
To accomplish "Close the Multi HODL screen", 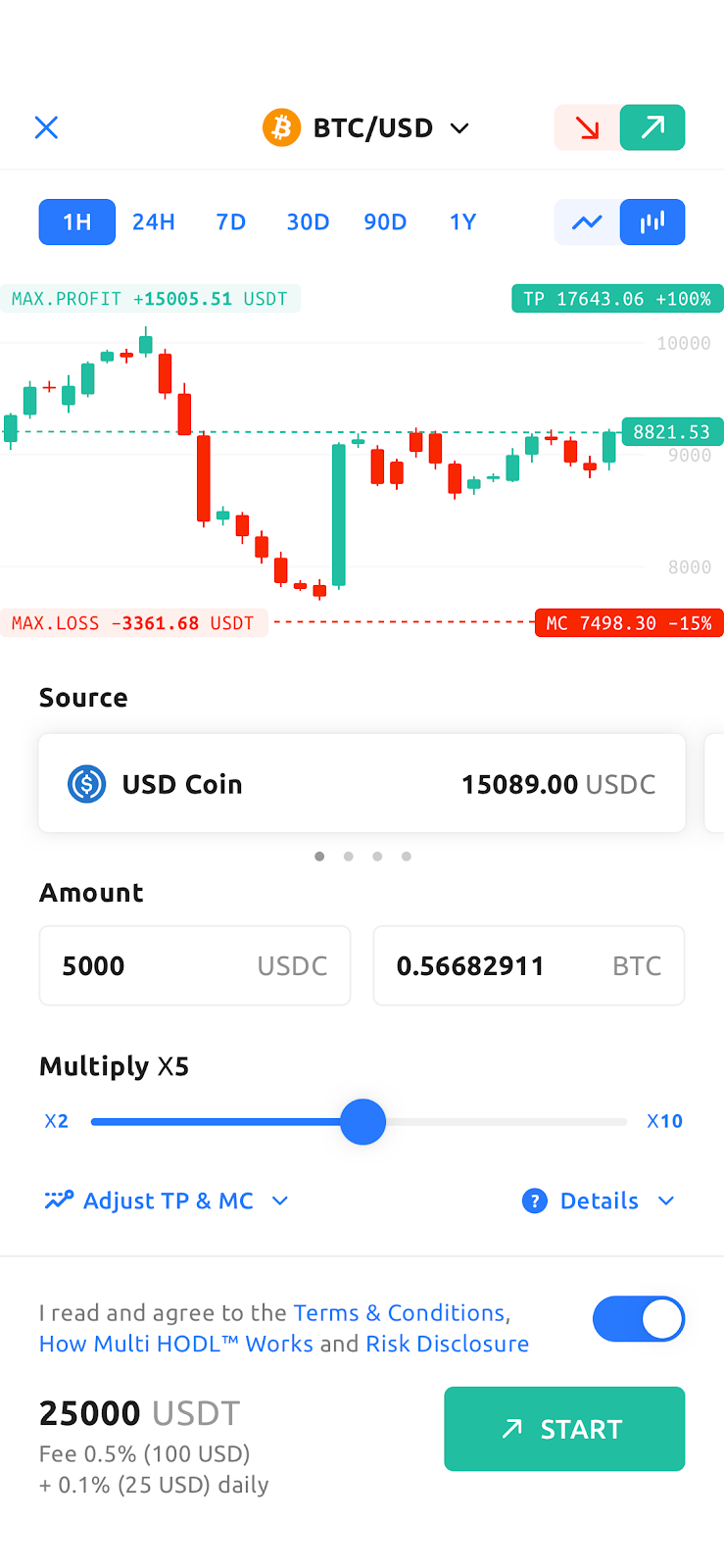I will pyautogui.click(x=46, y=127).
